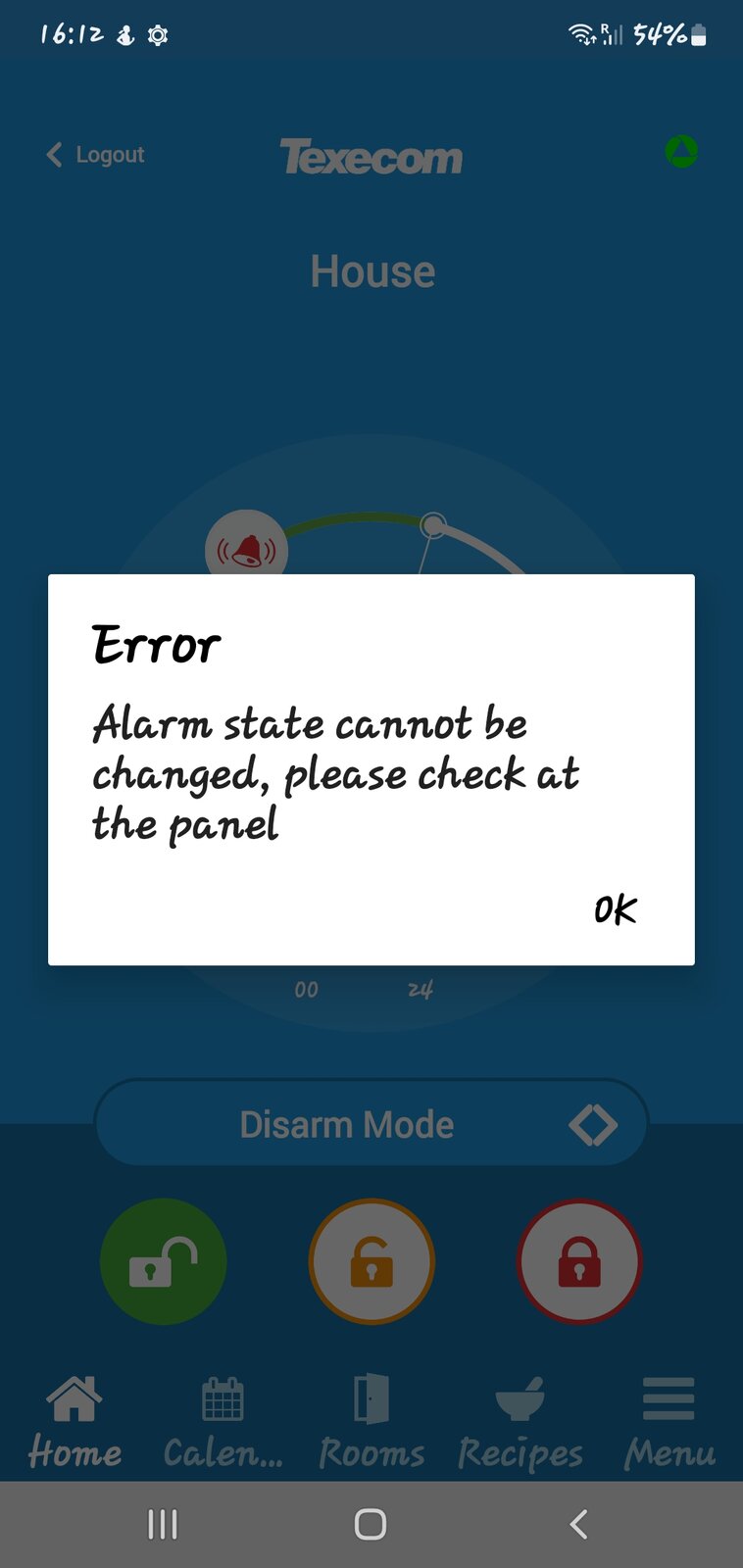743x1568 pixels.
Task: Tap Logout in the header
Action: pyautogui.click(x=96, y=155)
